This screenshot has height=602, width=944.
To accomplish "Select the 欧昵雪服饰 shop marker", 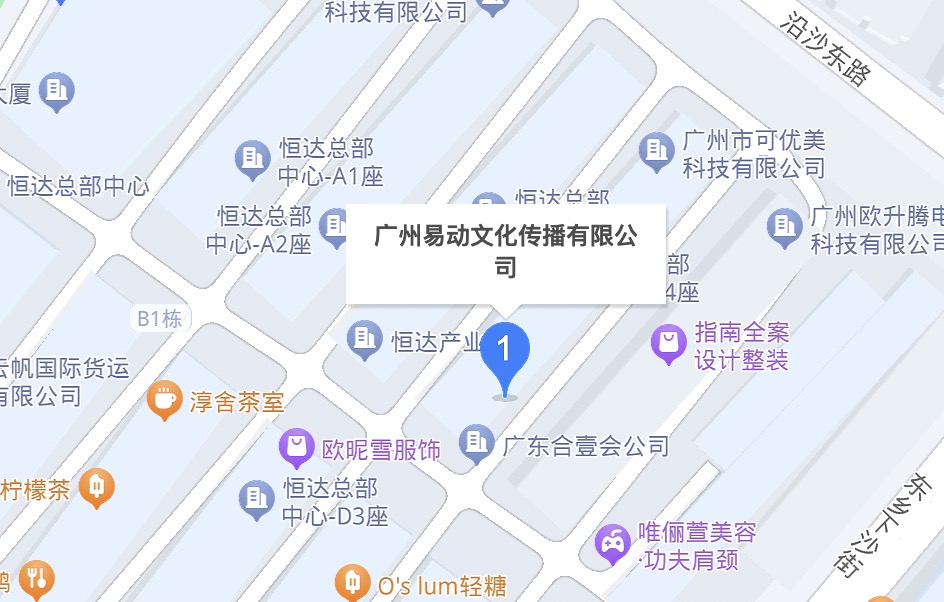I will pos(296,449).
